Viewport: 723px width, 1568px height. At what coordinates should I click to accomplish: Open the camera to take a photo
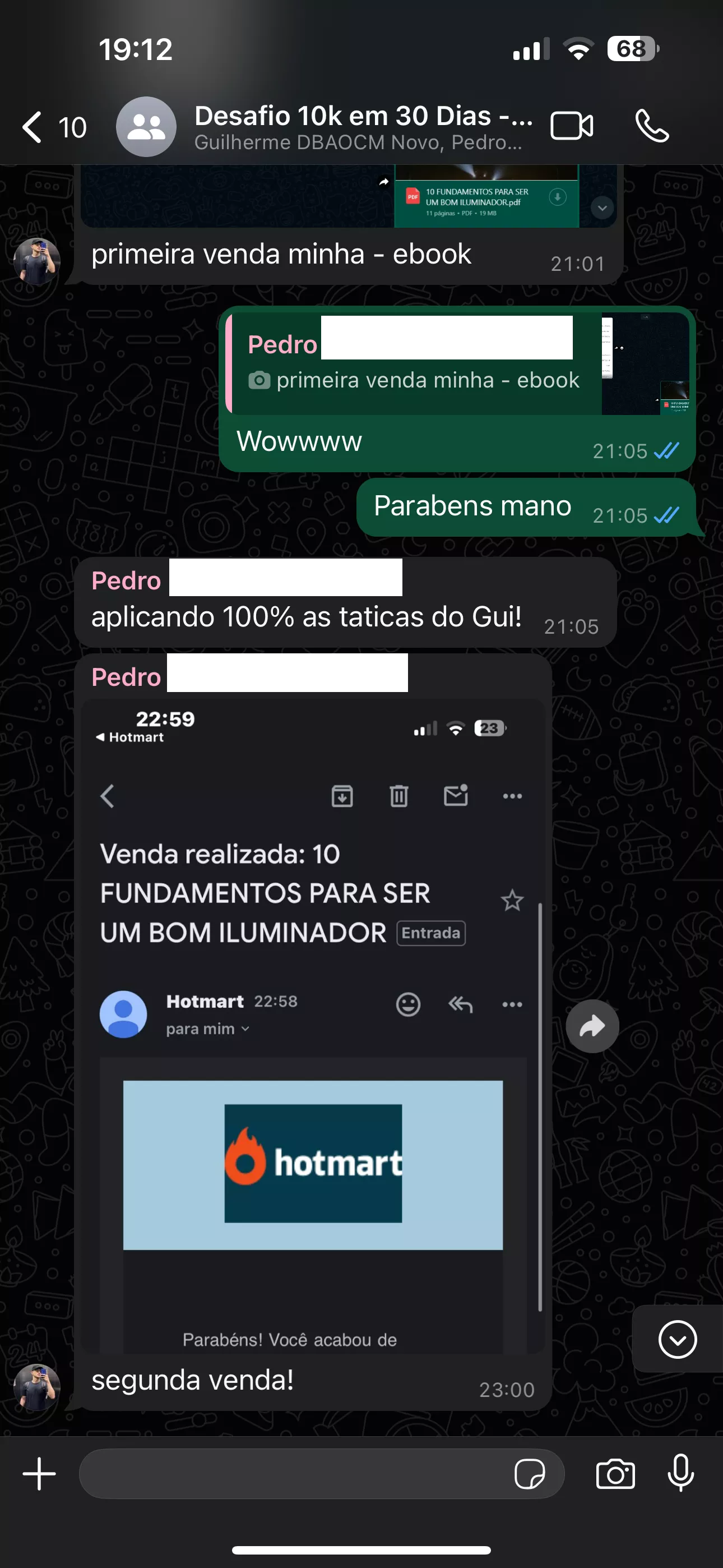coord(615,1474)
